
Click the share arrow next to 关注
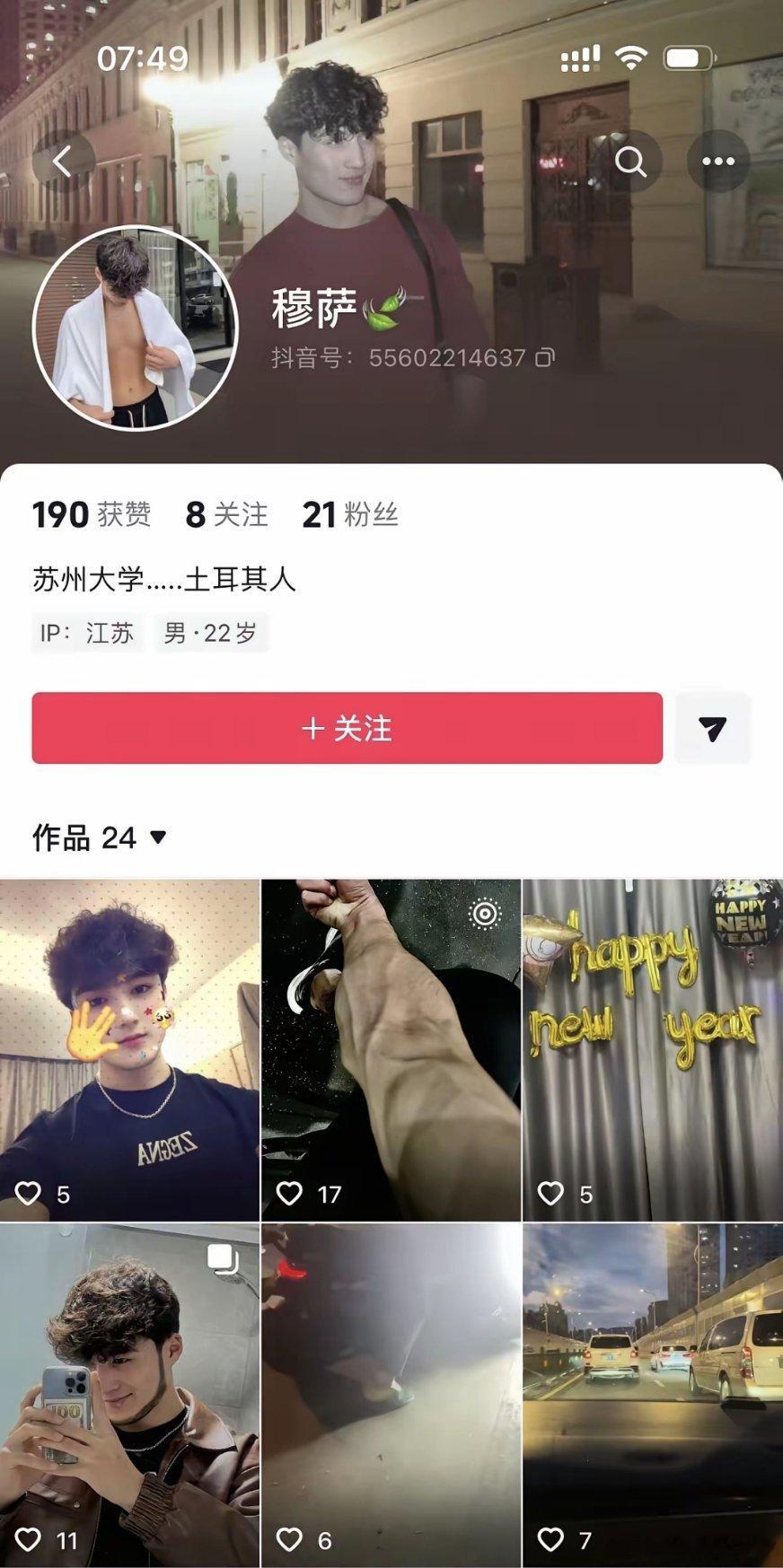point(713,728)
